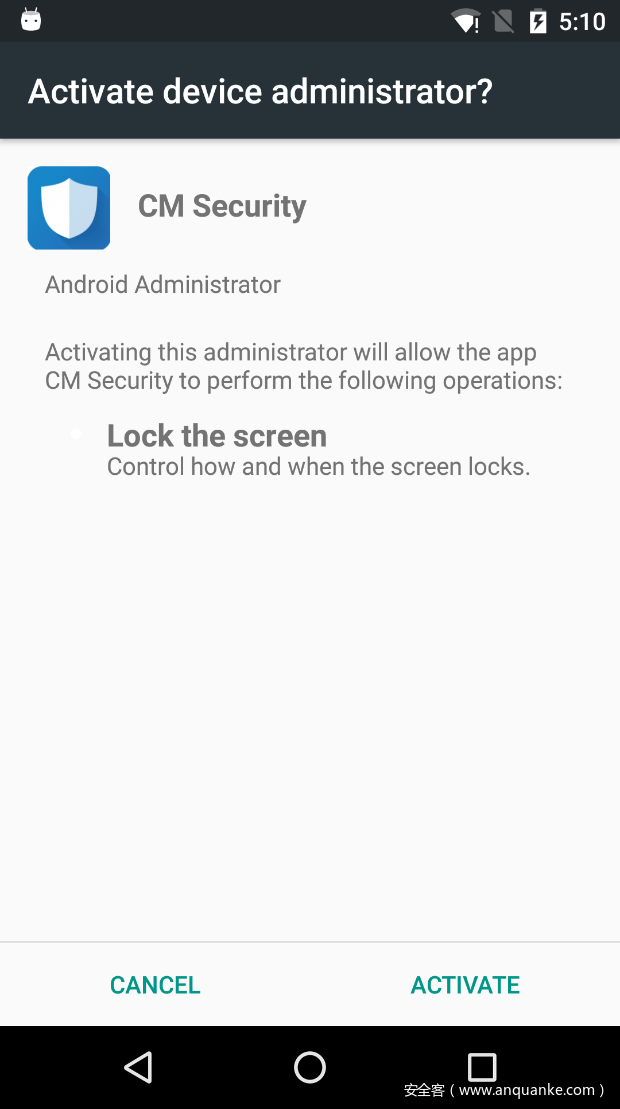620x1109 pixels.
Task: Open the recent apps overview
Action: (x=482, y=1067)
